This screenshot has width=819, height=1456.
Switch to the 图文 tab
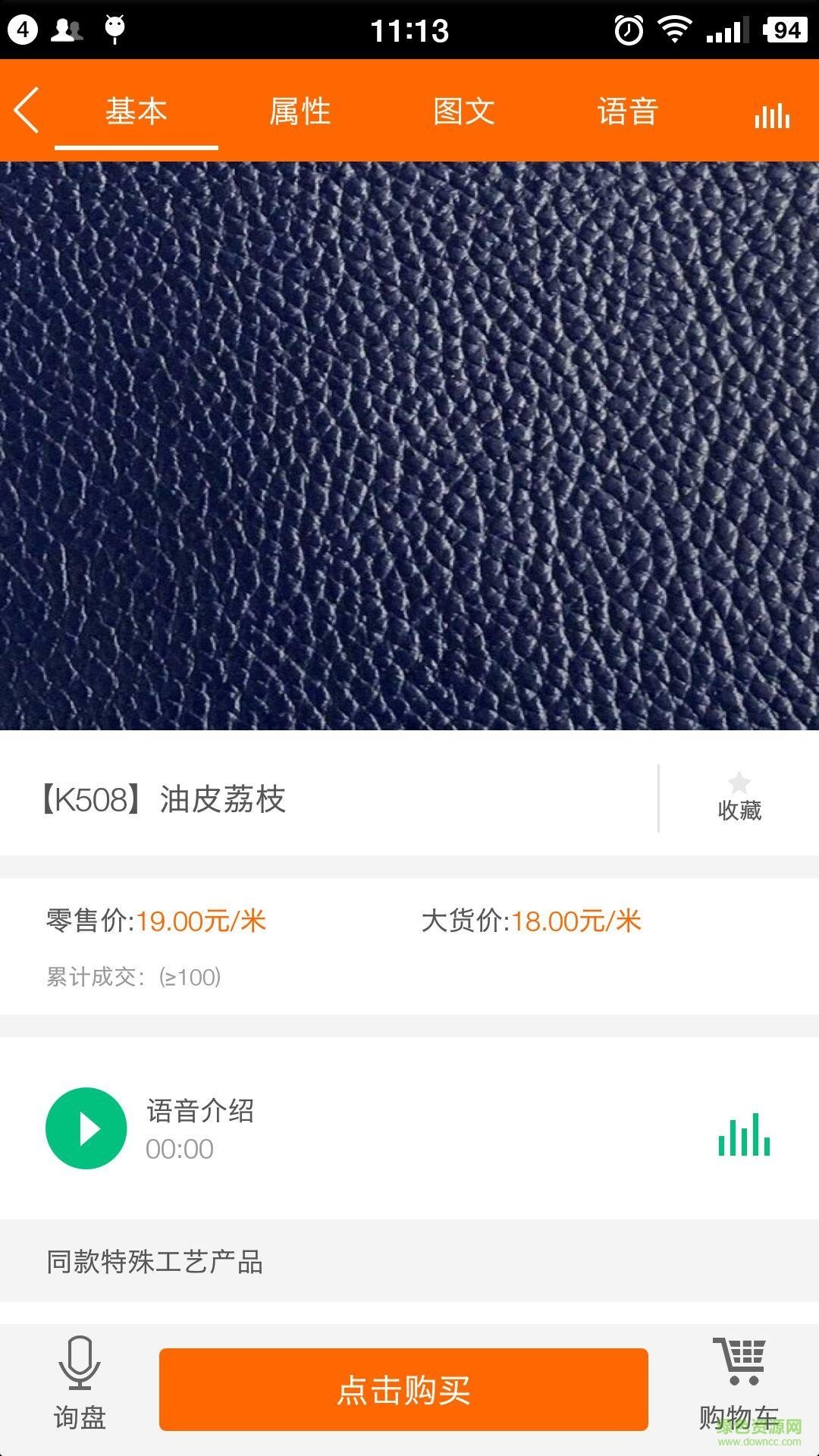point(463,111)
